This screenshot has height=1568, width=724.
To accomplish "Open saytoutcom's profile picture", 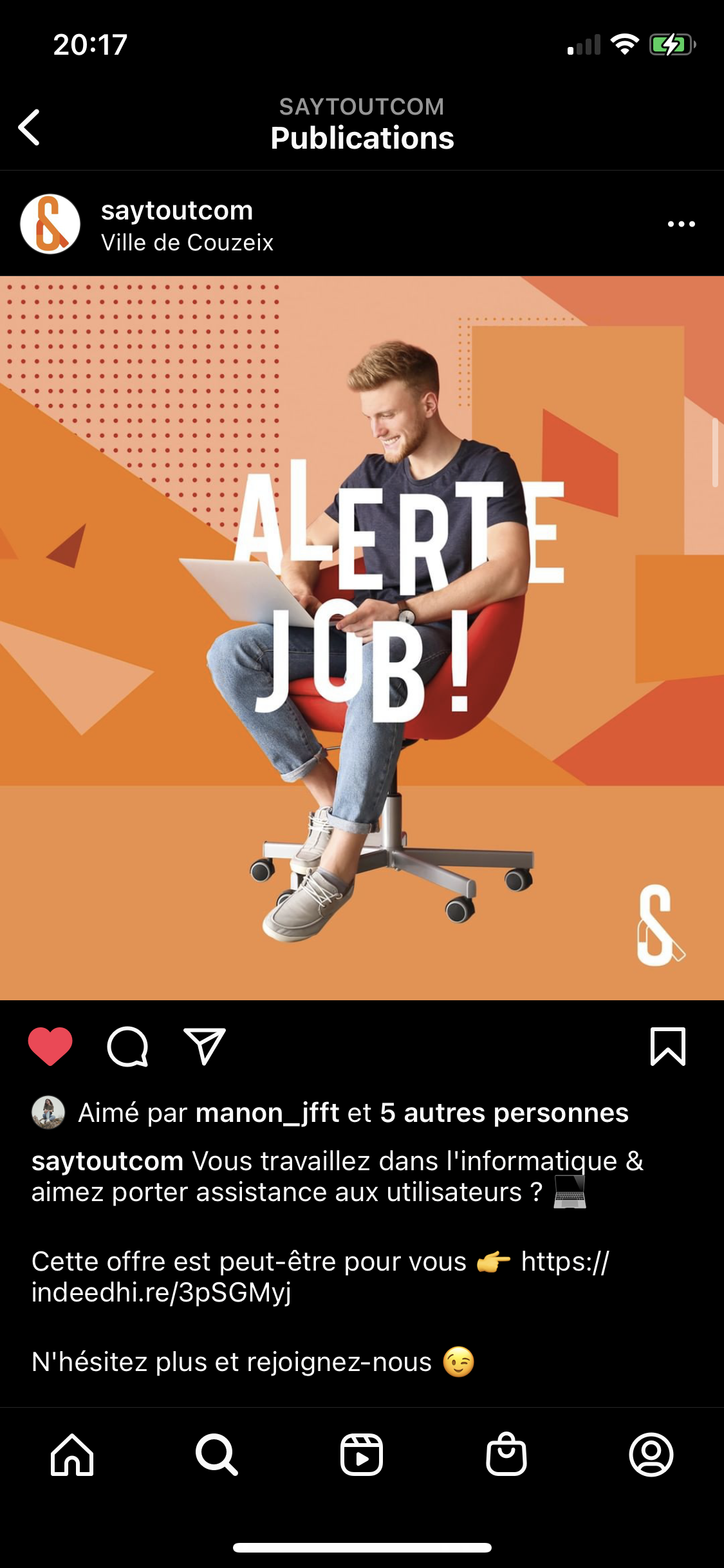I will [x=50, y=224].
